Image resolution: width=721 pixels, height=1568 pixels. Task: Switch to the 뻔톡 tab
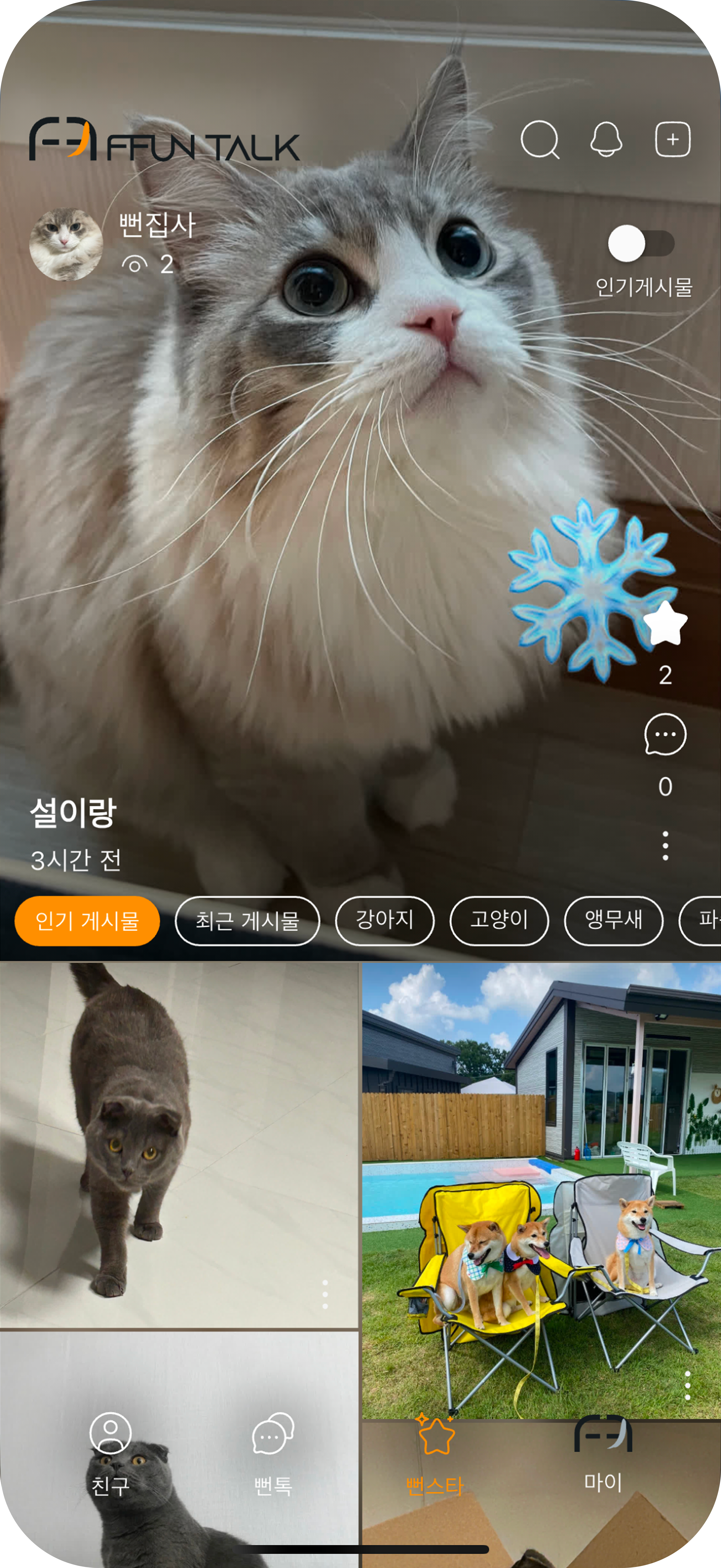pyautogui.click(x=273, y=1455)
